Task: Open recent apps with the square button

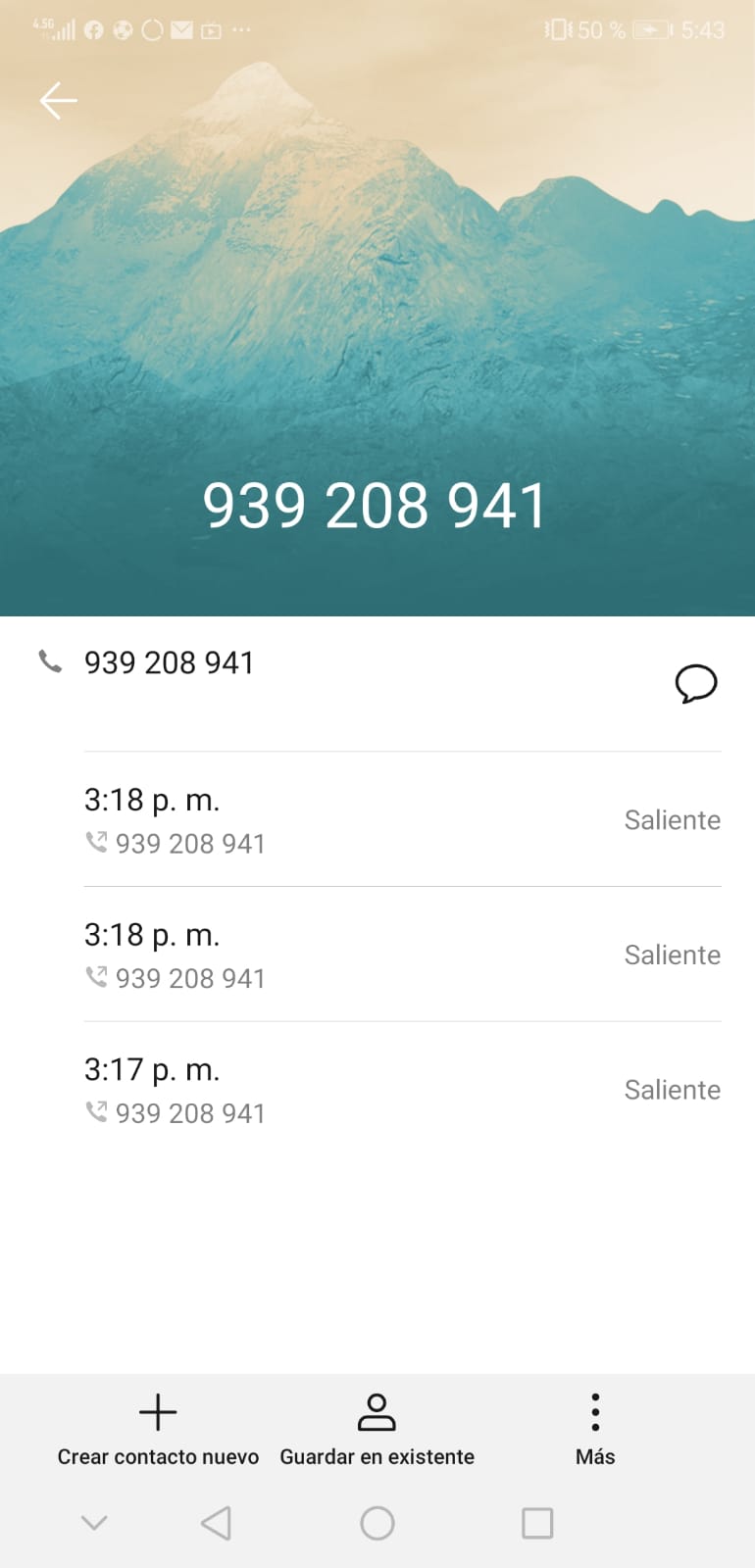Action: click(537, 1523)
